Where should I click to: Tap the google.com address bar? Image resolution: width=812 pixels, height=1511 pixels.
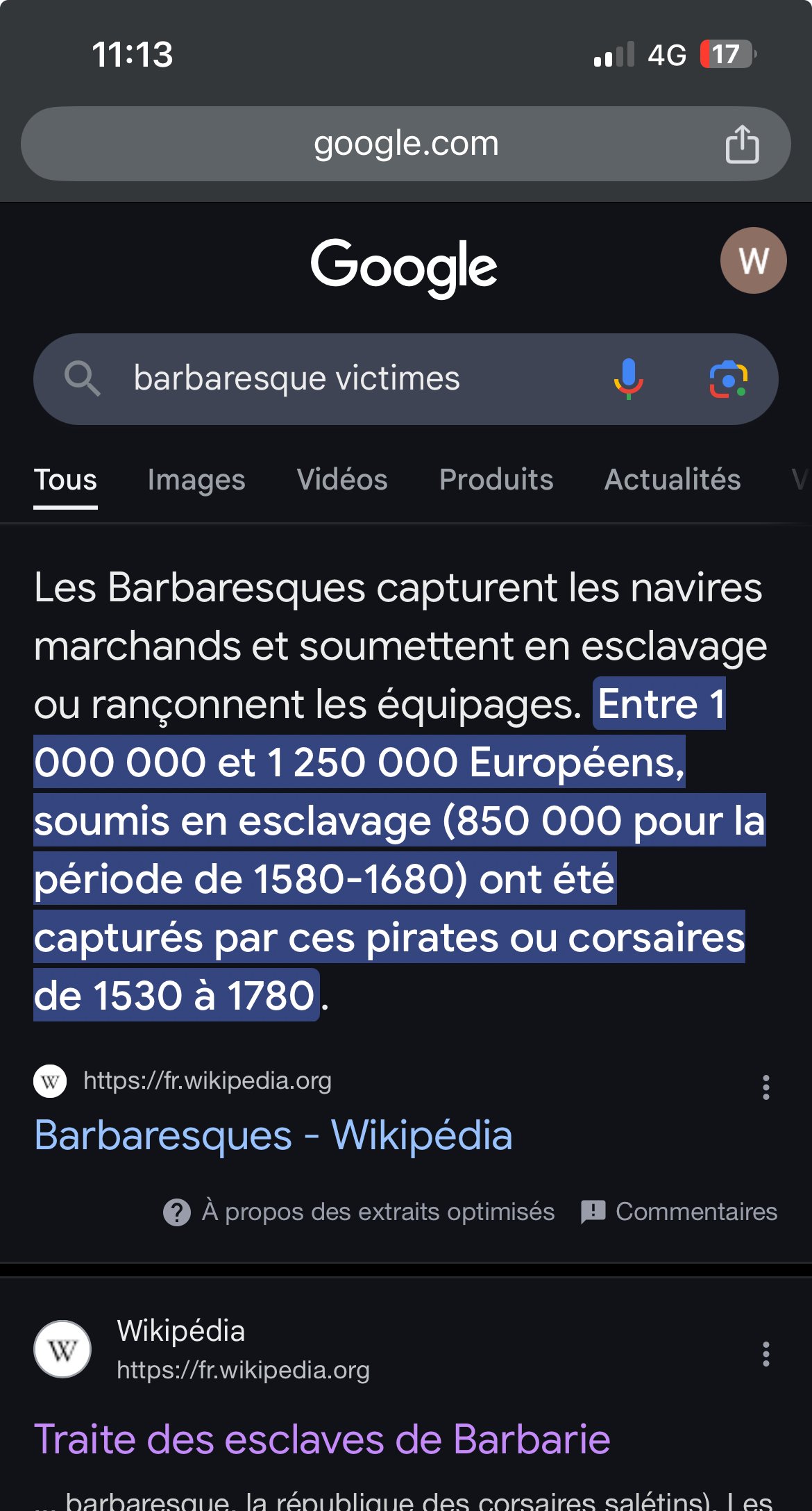click(405, 144)
